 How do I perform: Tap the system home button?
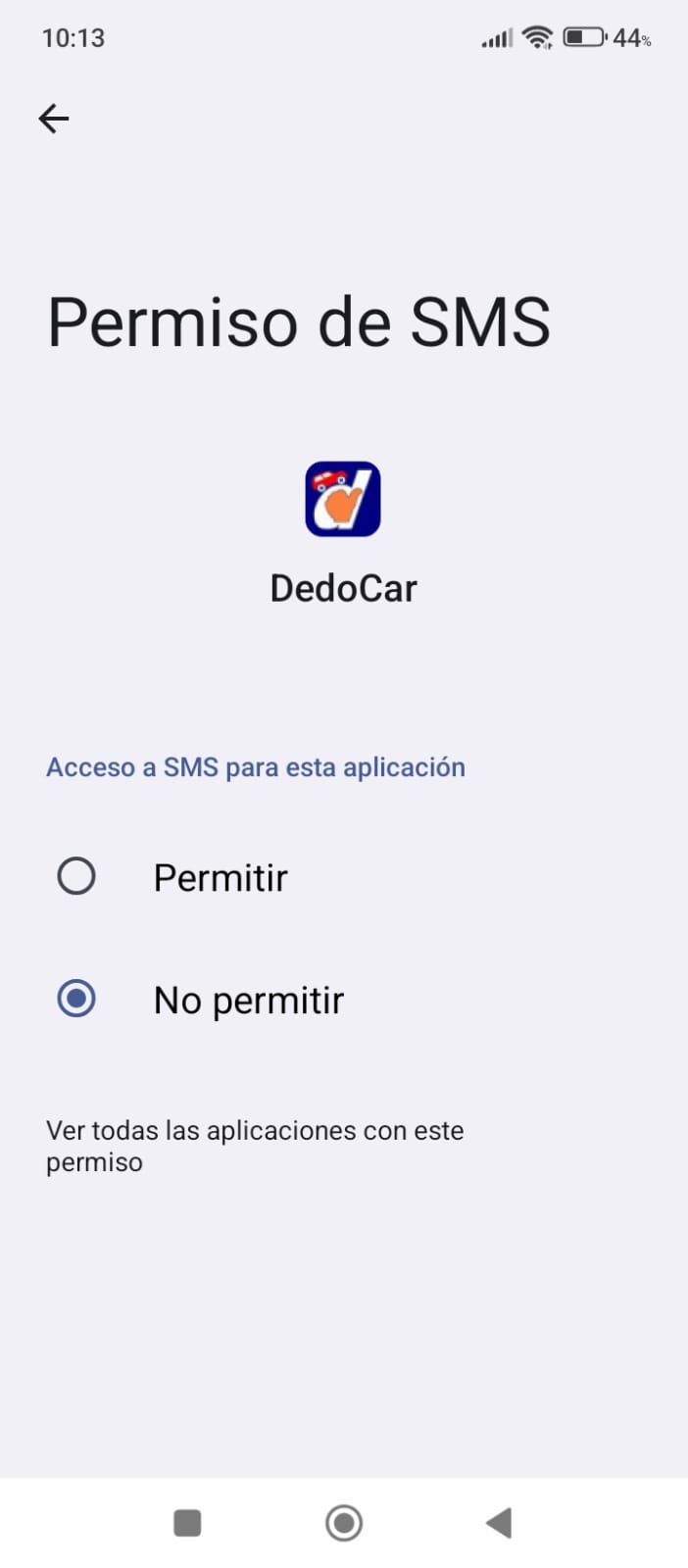(344, 1522)
